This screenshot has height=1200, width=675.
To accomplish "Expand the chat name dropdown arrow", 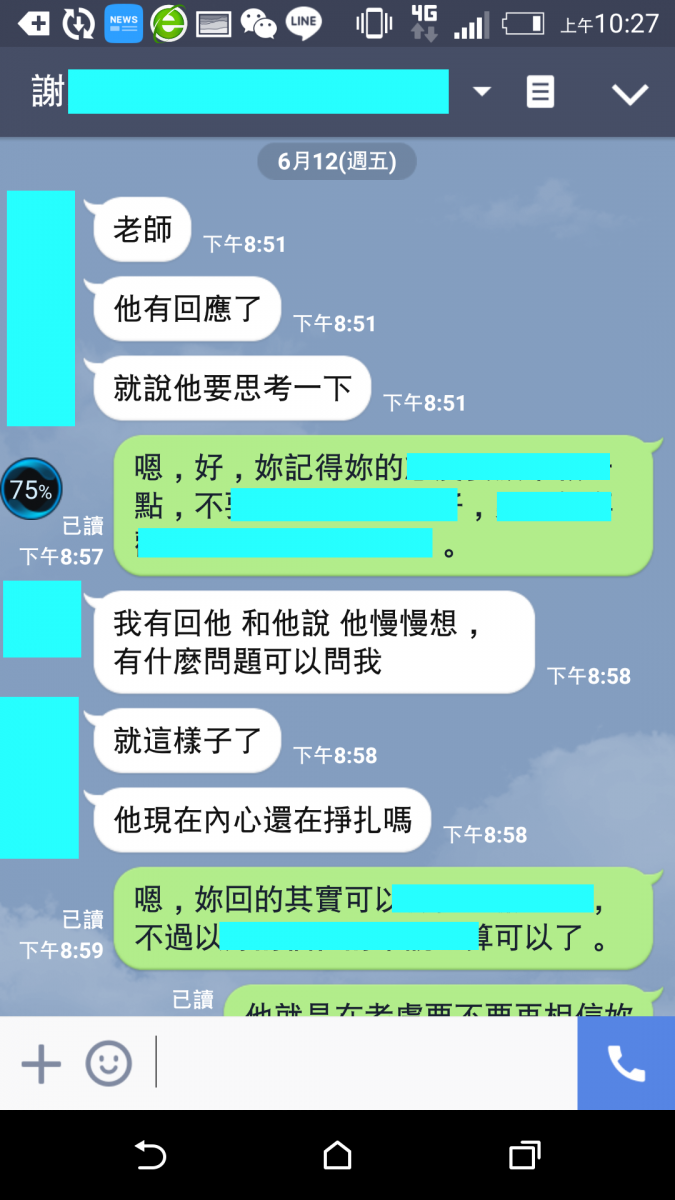I will point(482,92).
